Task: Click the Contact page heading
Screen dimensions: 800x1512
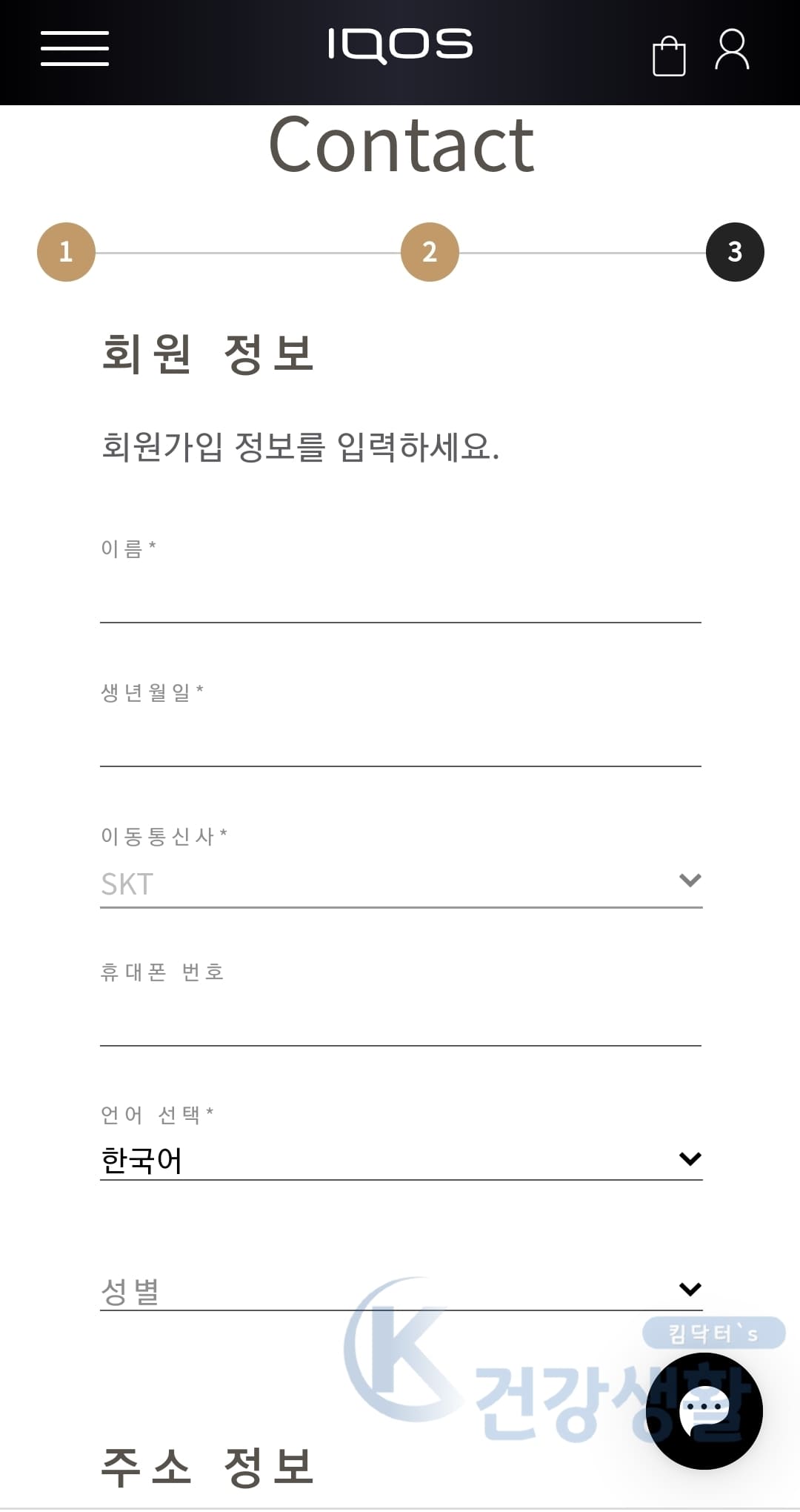Action: pyautogui.click(x=400, y=146)
